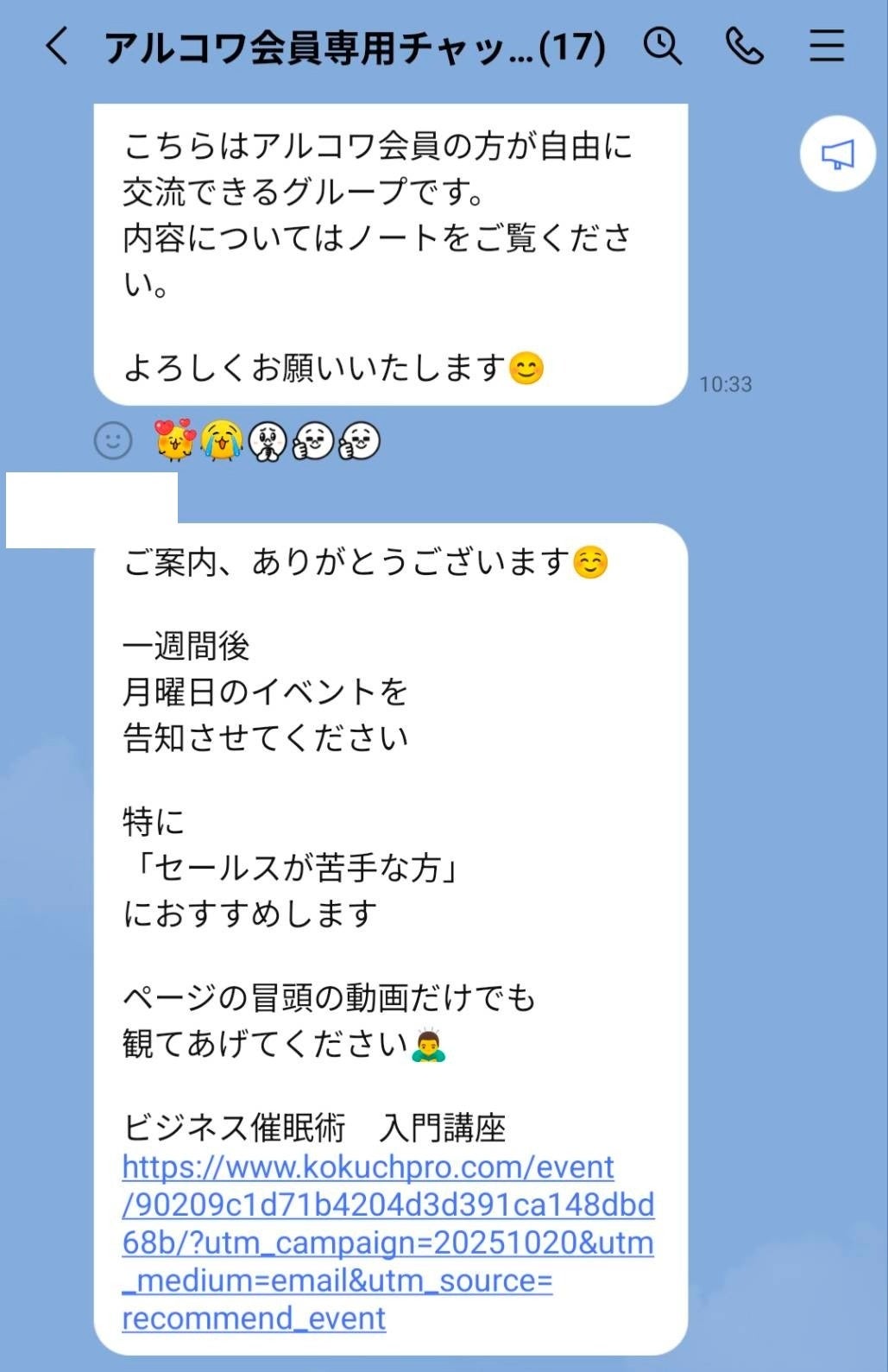Open the chat hamburger menu
This screenshot has height=1372, width=888.
[826, 46]
